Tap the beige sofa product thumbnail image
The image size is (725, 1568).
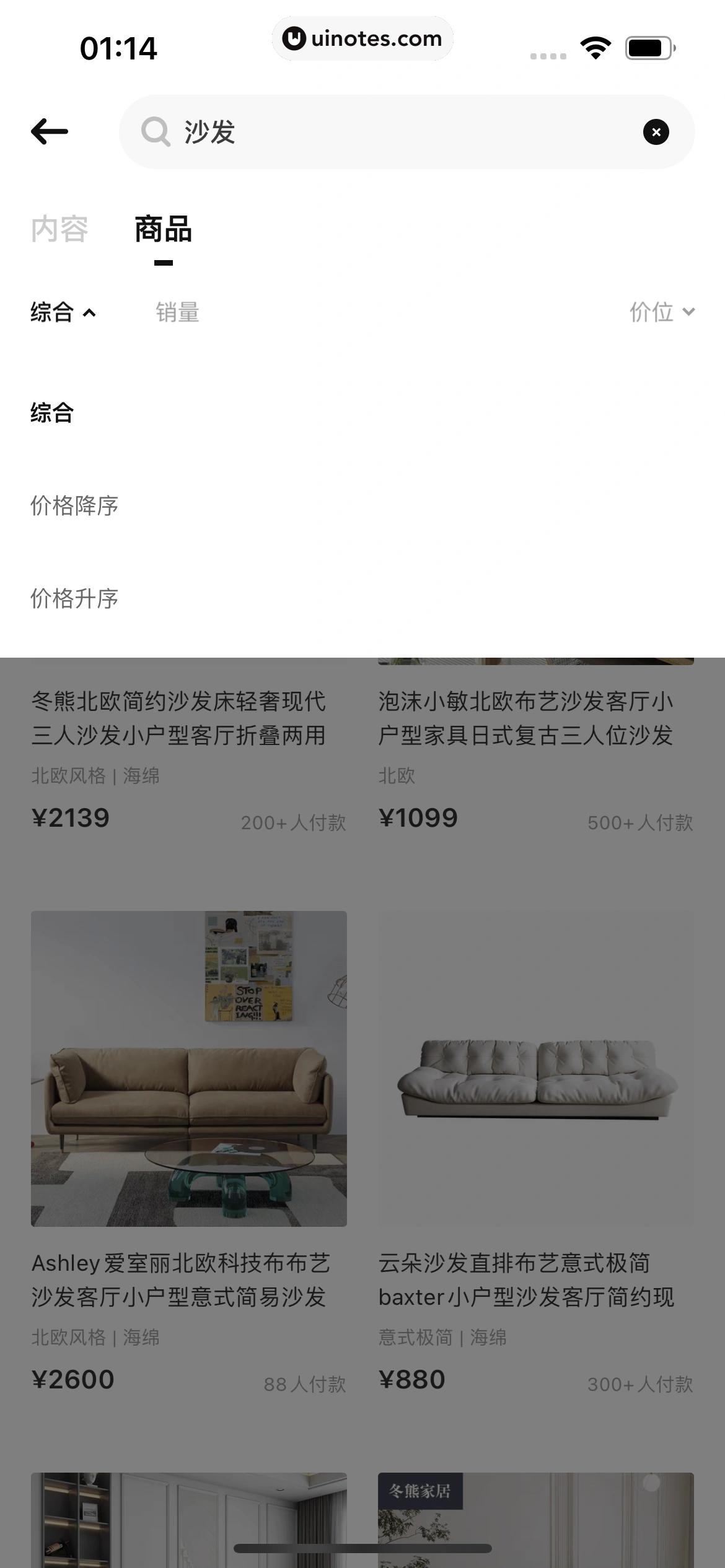(x=188, y=1068)
